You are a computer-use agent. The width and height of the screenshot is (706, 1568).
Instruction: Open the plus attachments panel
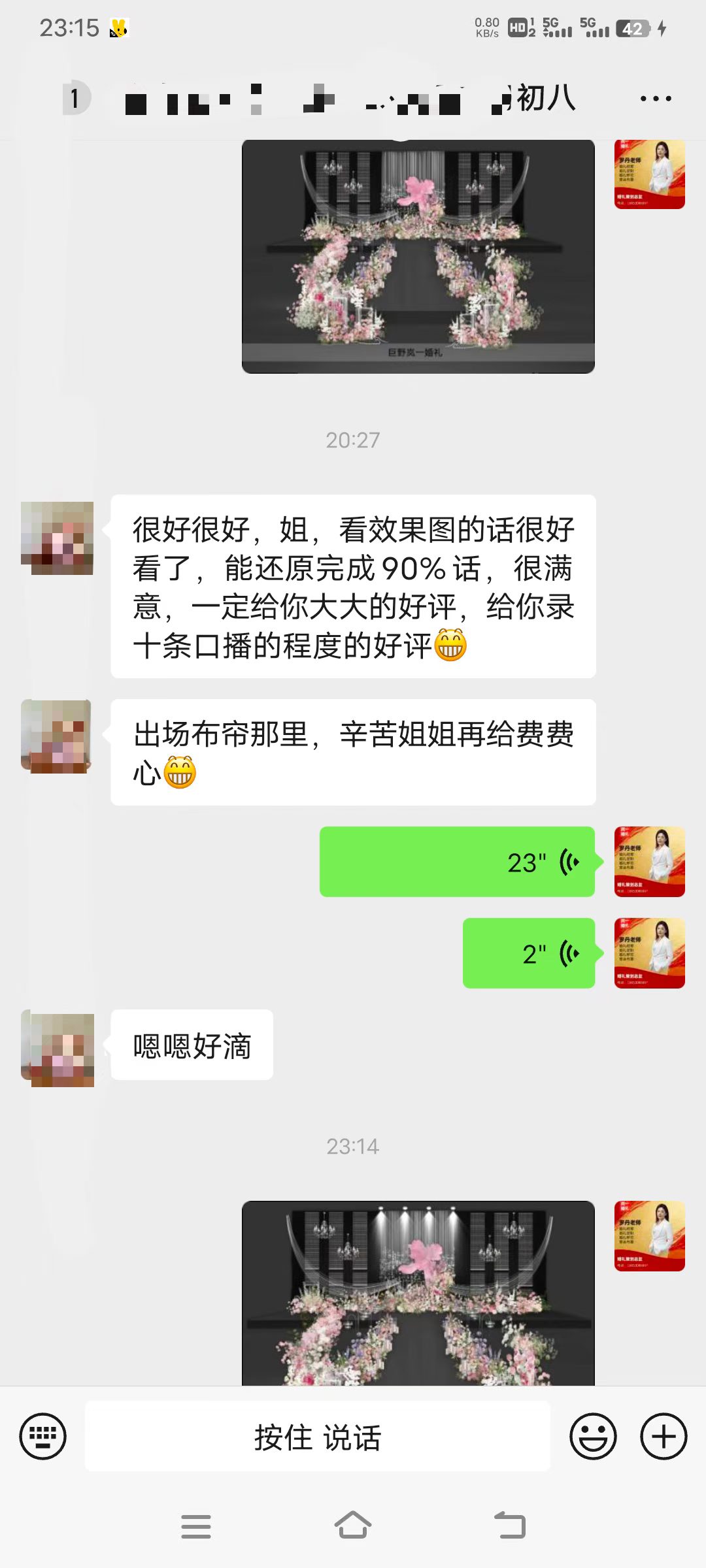tap(664, 1436)
